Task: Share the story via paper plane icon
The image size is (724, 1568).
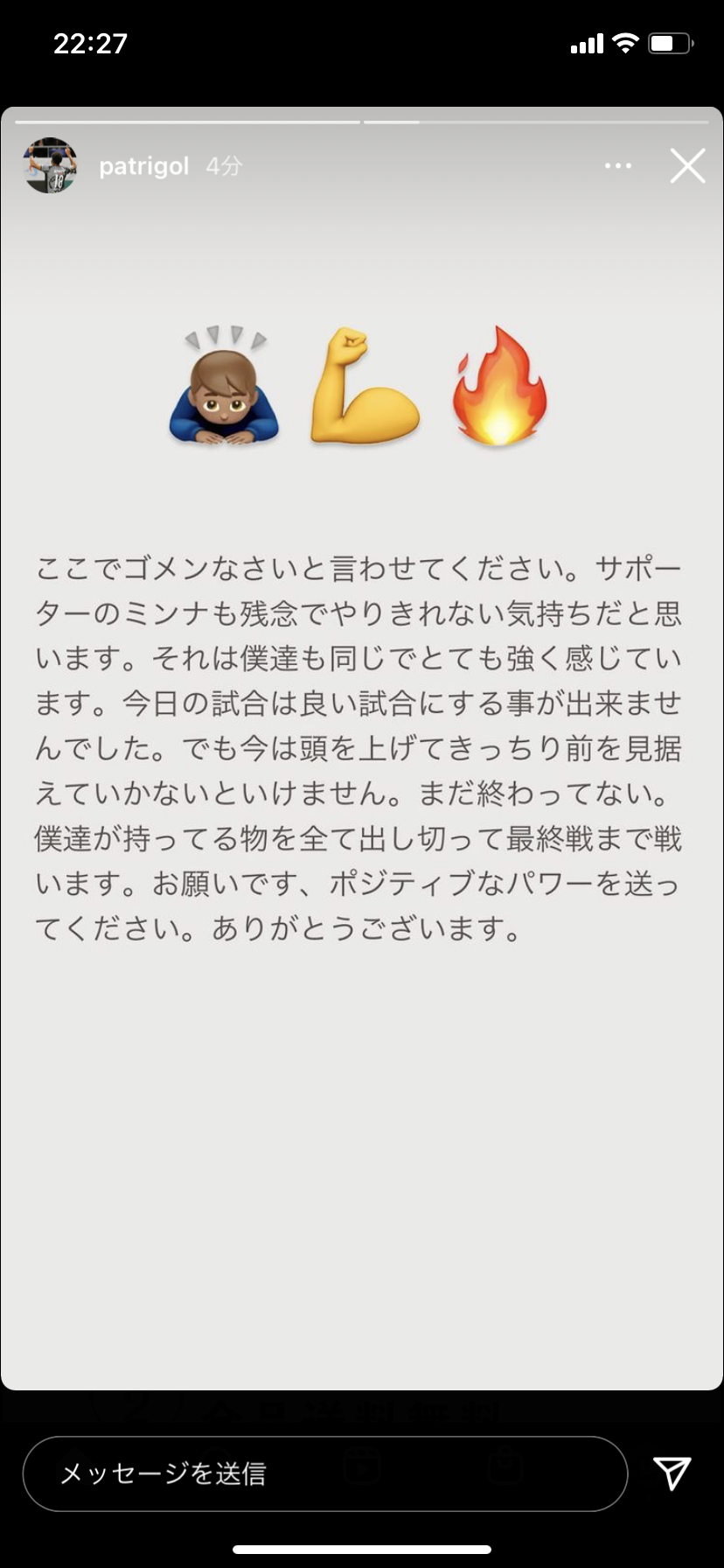Action: pos(672,1473)
